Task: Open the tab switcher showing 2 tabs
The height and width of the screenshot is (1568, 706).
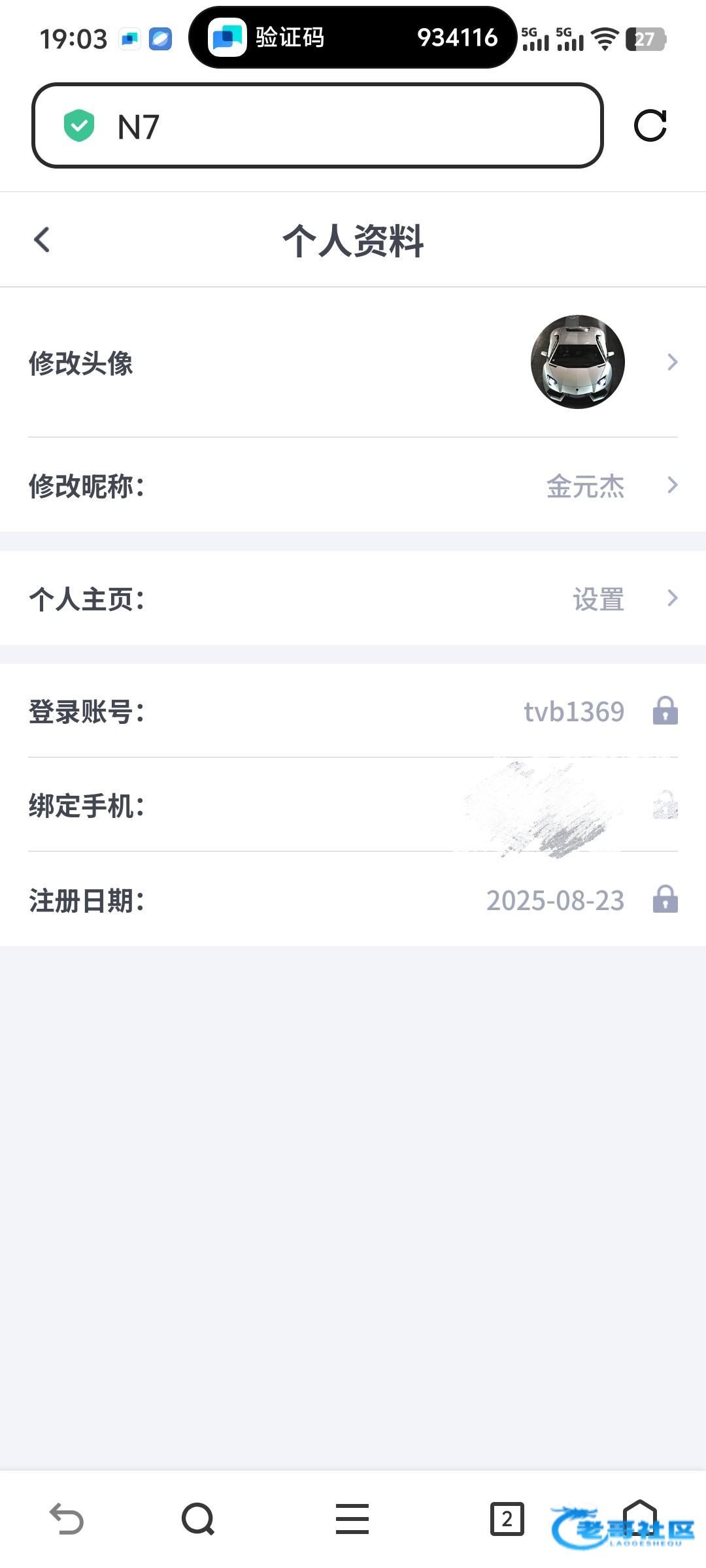Action: [x=507, y=1518]
